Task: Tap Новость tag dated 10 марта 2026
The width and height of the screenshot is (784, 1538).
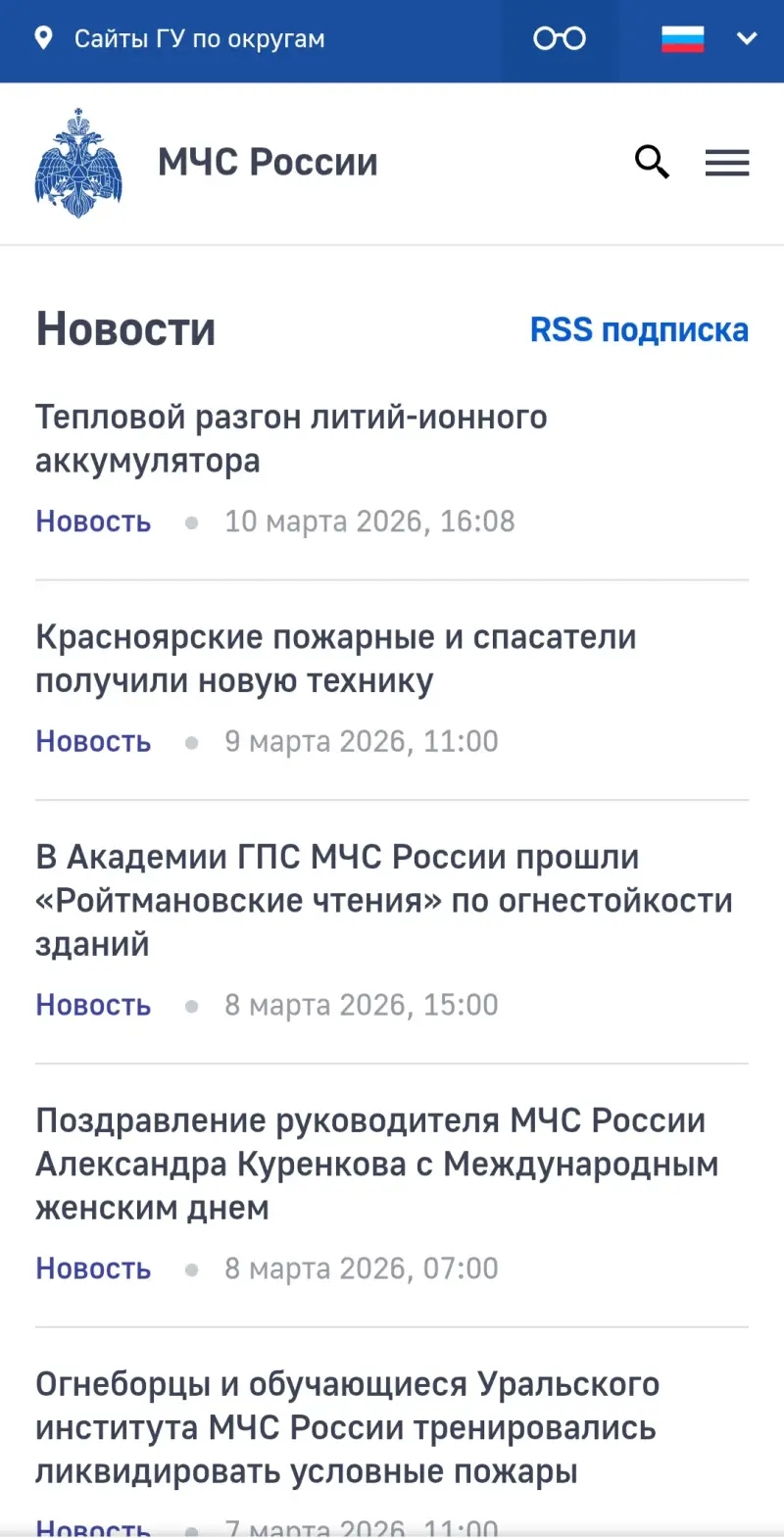Action: [x=93, y=521]
